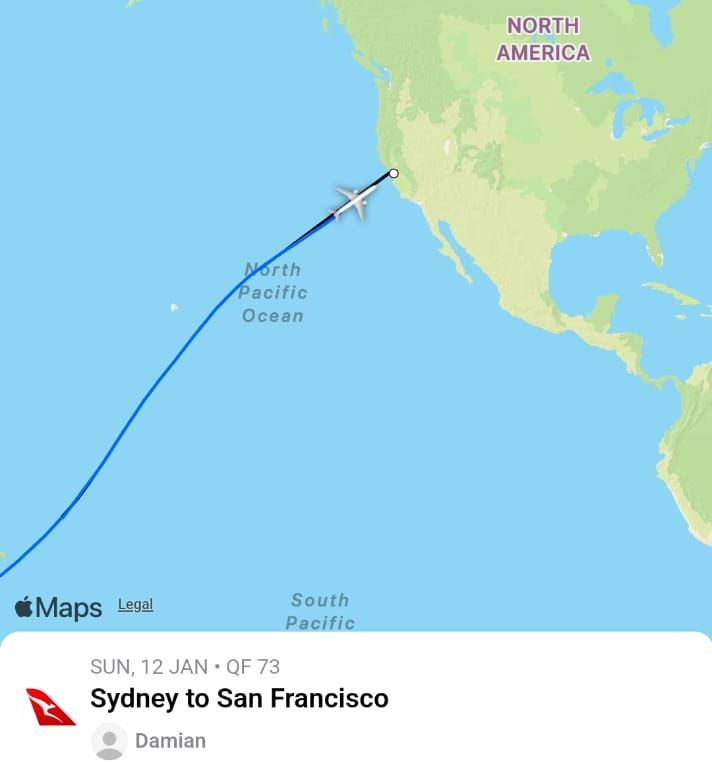Viewport: 712px width, 768px height.
Task: Open the Legal link on the map
Action: (x=135, y=604)
